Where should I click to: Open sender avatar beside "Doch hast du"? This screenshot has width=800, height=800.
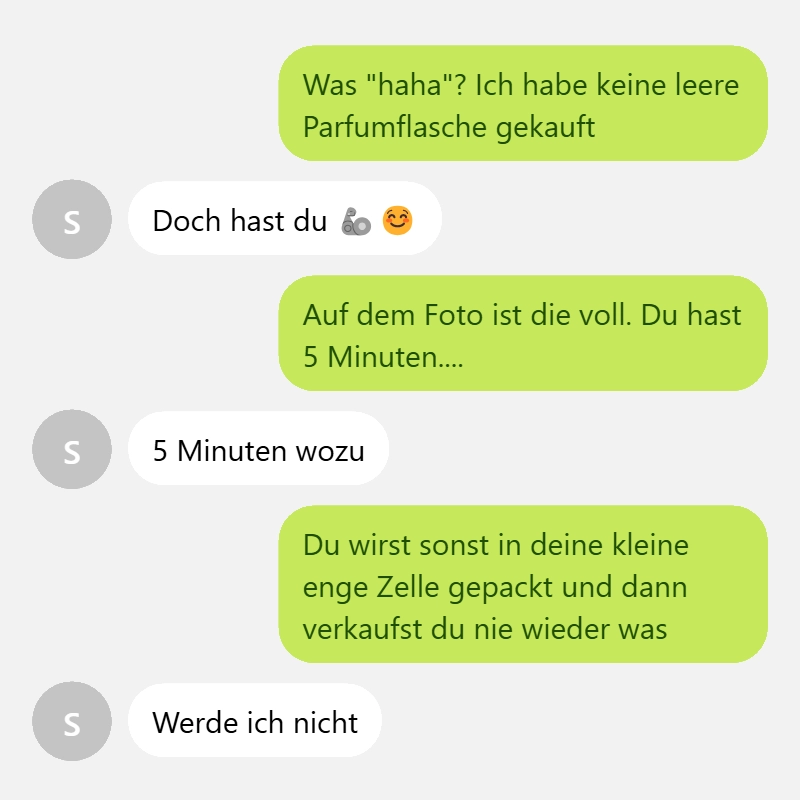[x=72, y=220]
